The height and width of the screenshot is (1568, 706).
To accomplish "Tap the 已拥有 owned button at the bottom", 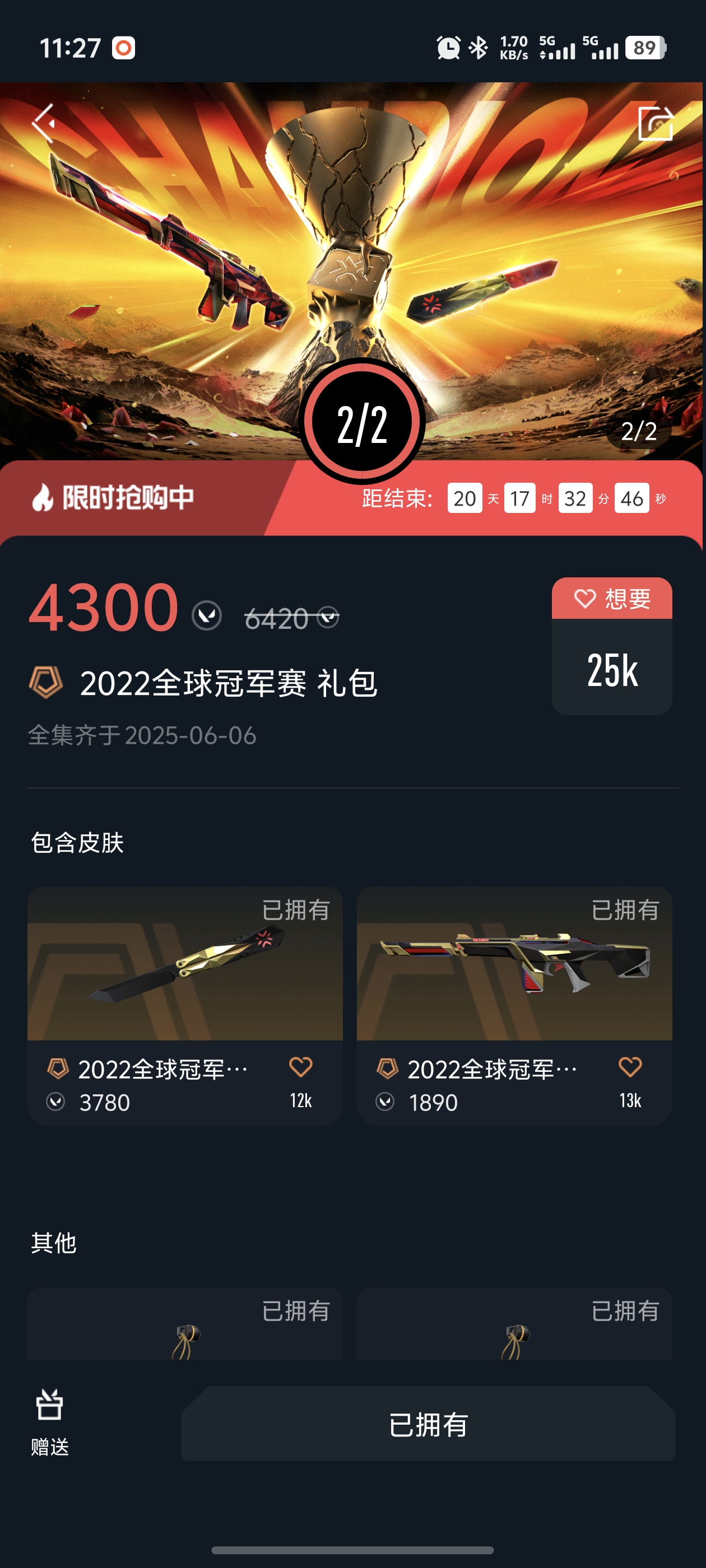I will point(428,1424).
